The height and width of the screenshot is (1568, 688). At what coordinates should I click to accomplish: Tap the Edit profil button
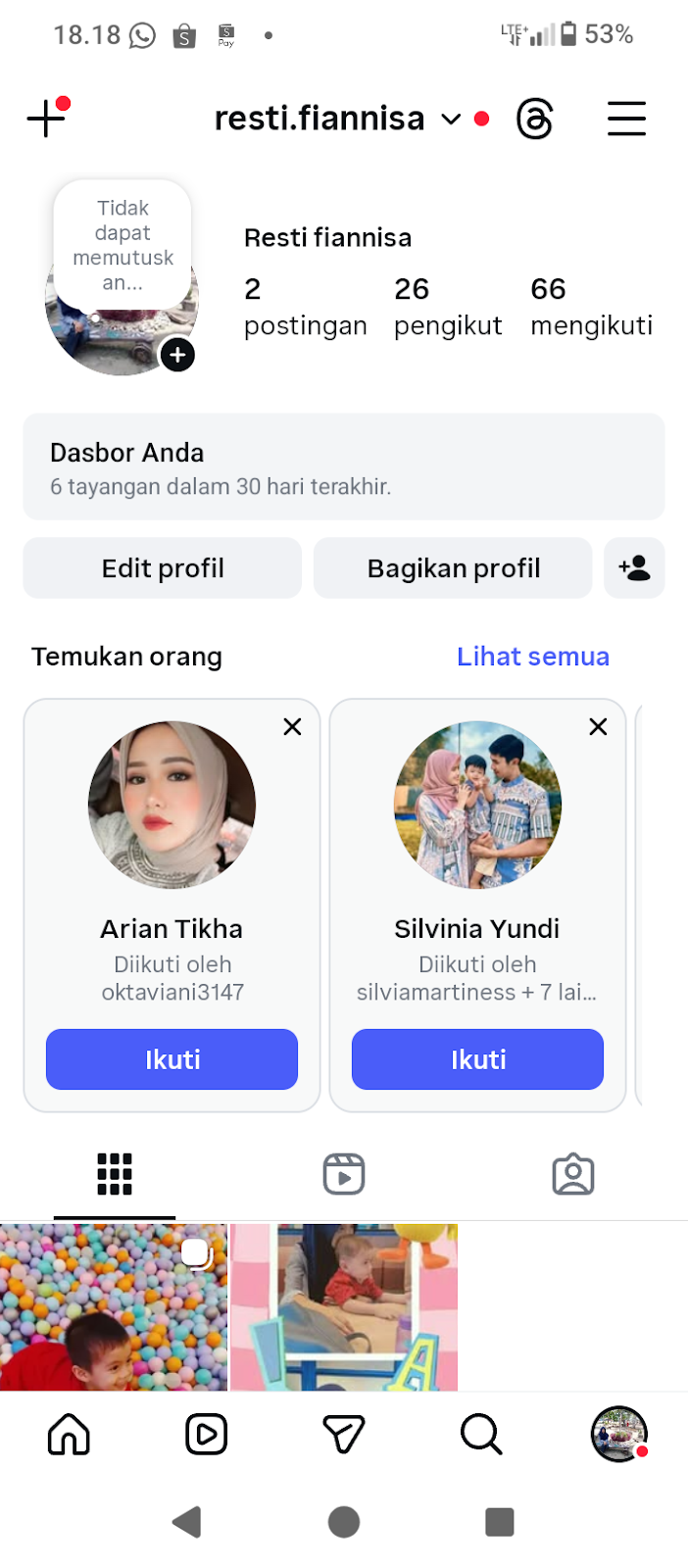tap(163, 568)
